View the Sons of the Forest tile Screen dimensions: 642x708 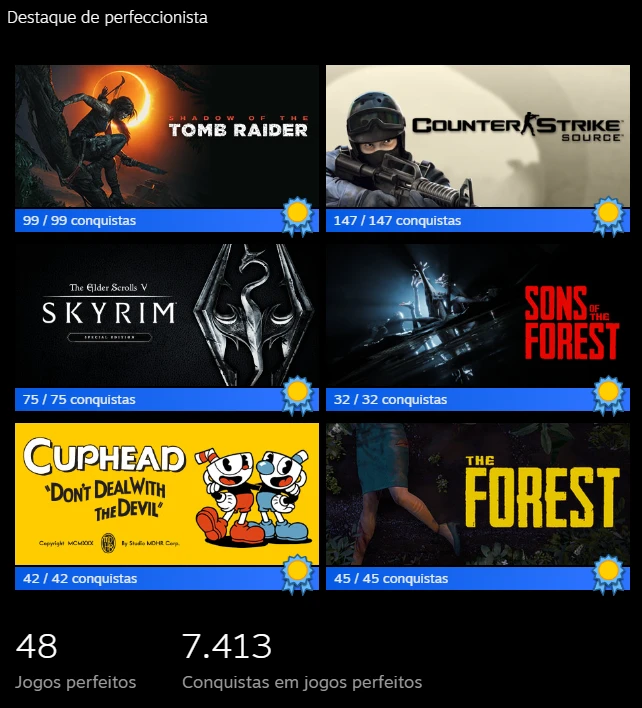(x=477, y=316)
